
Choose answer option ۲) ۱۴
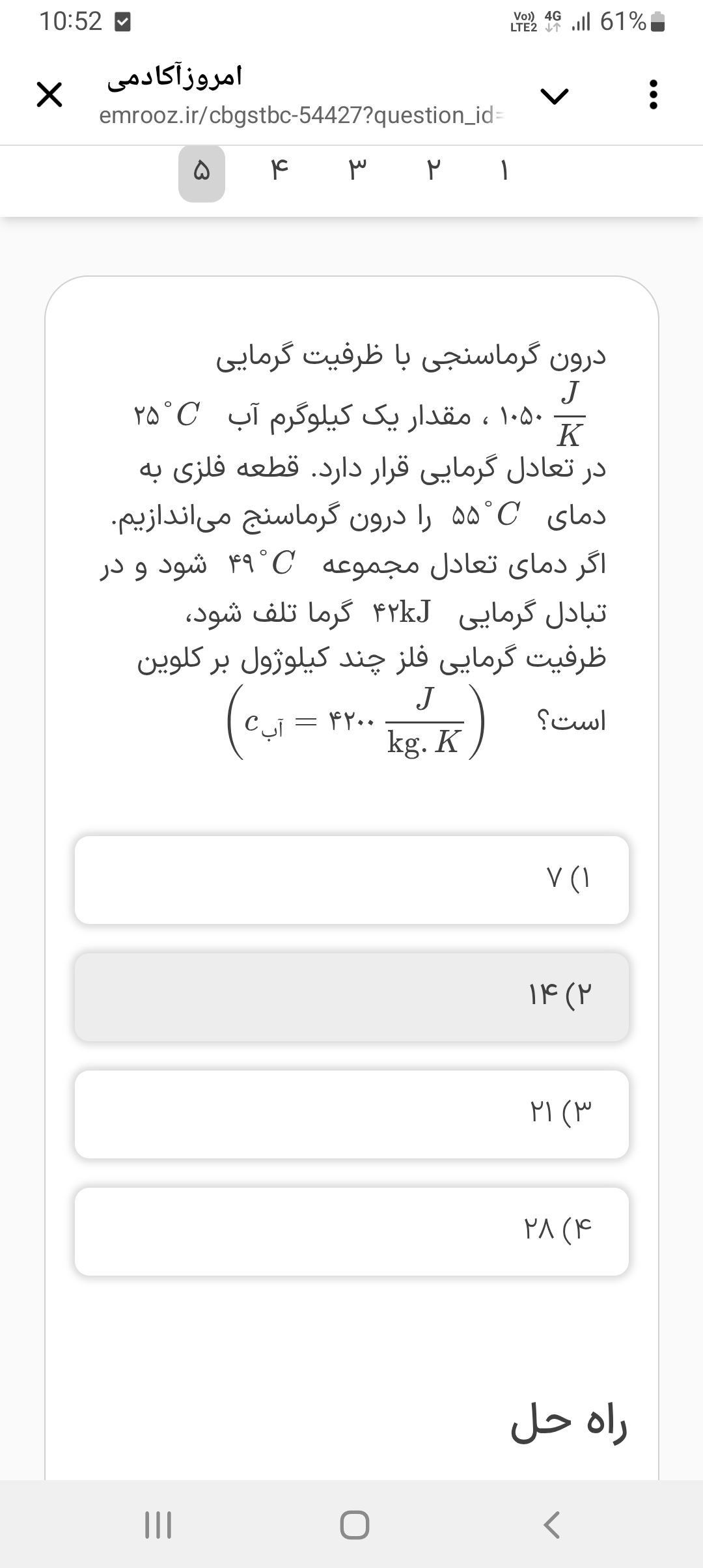tap(351, 997)
